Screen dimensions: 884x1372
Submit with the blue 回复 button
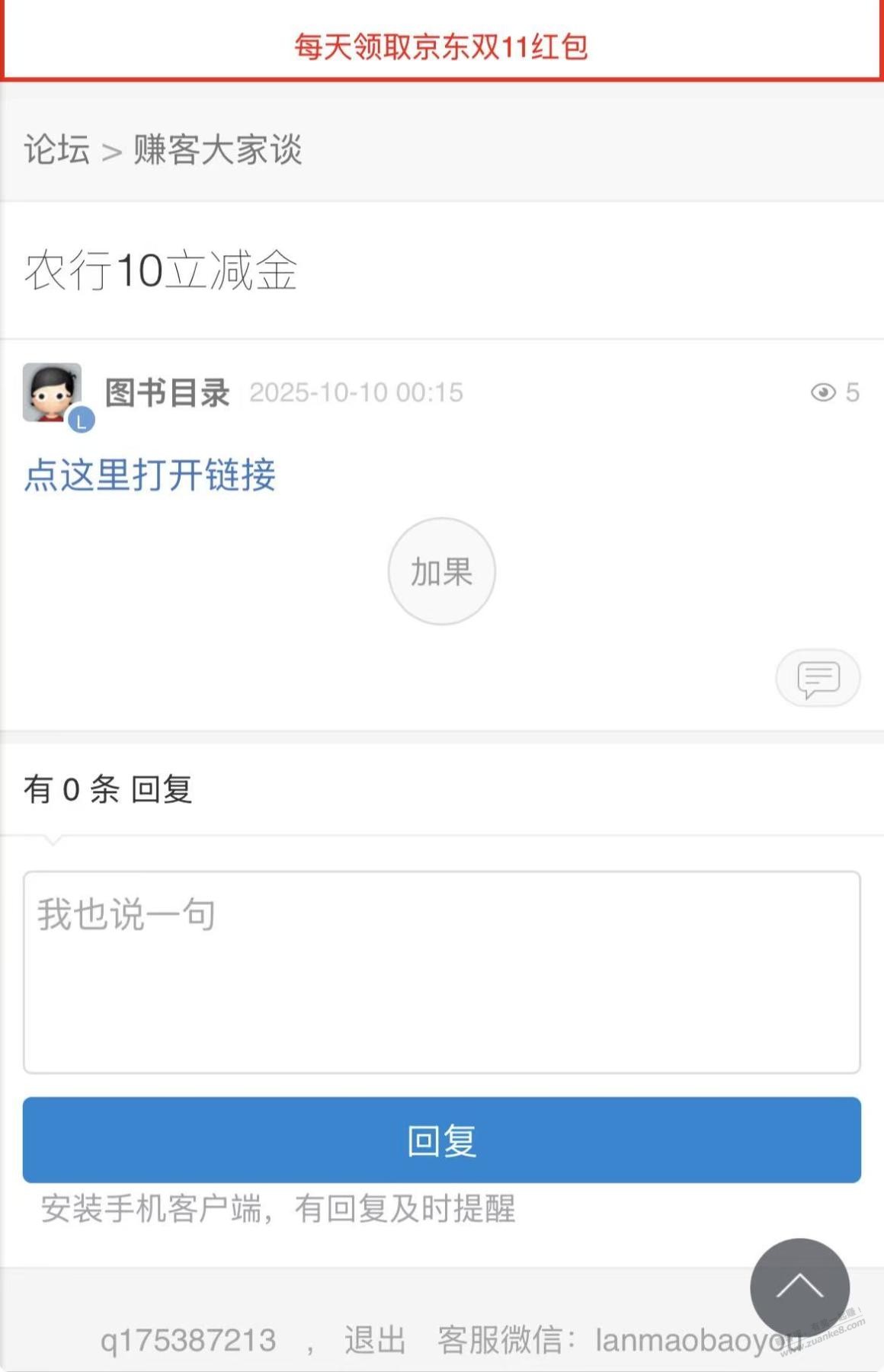441,1140
